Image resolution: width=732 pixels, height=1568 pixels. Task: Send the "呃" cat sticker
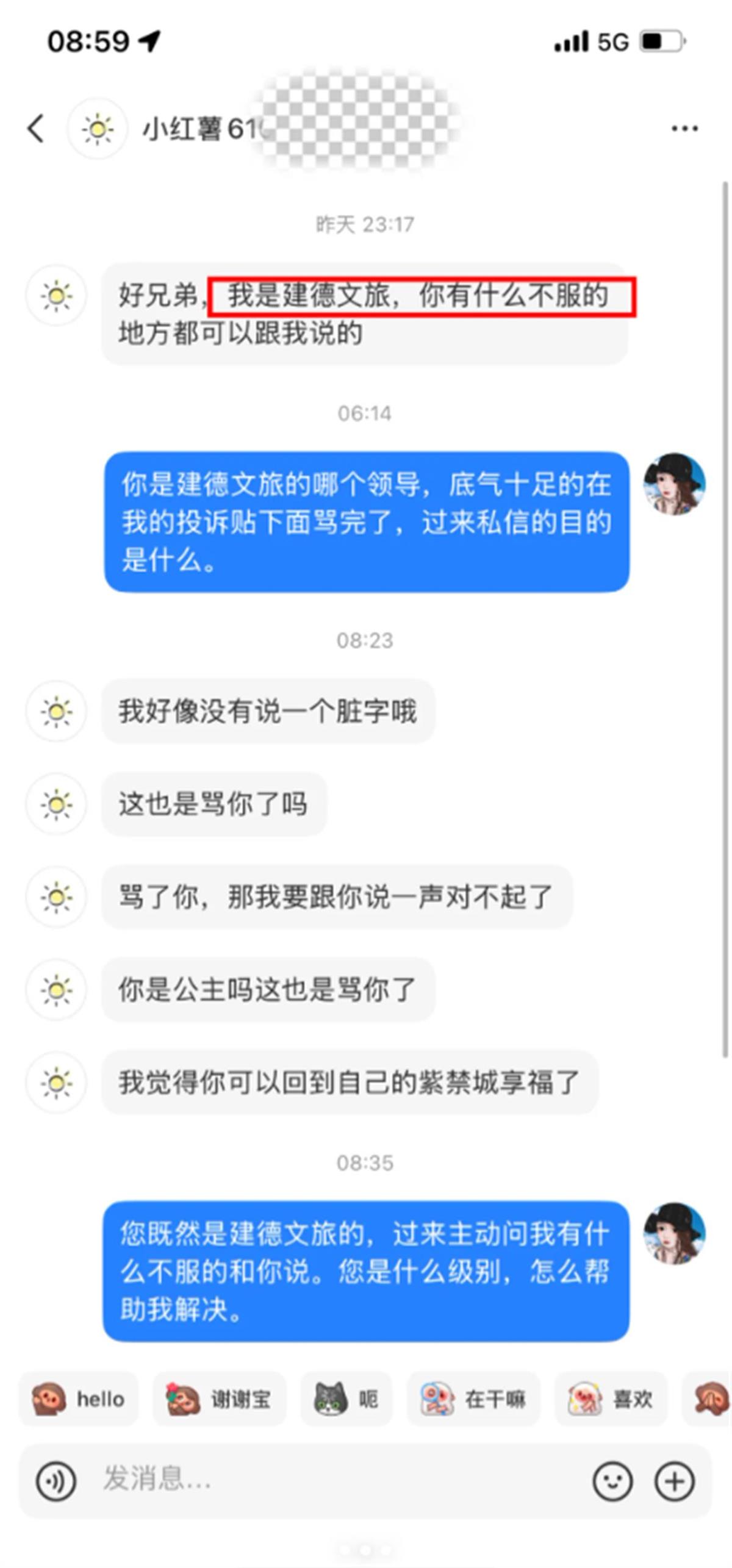point(346,1398)
